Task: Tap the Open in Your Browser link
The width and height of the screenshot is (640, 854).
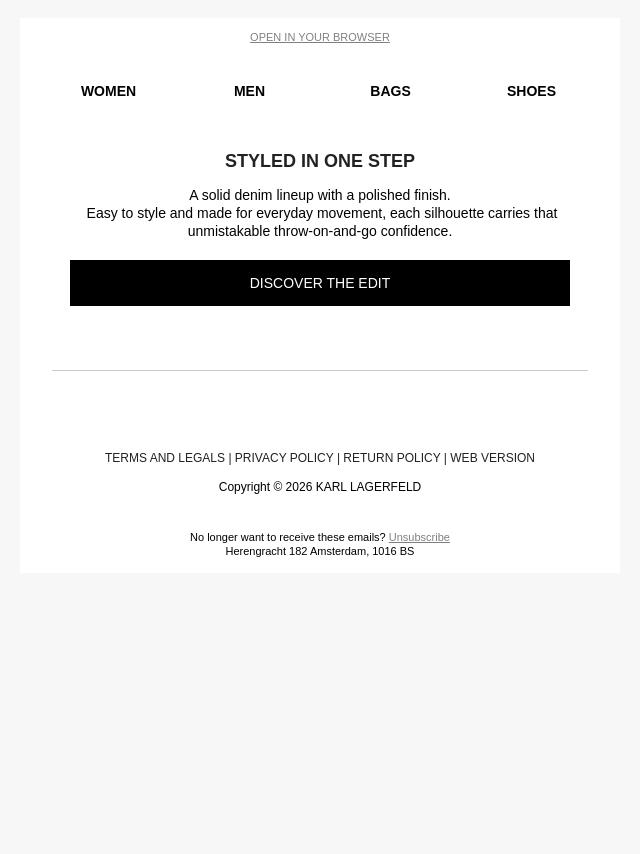Action: pos(319,38)
